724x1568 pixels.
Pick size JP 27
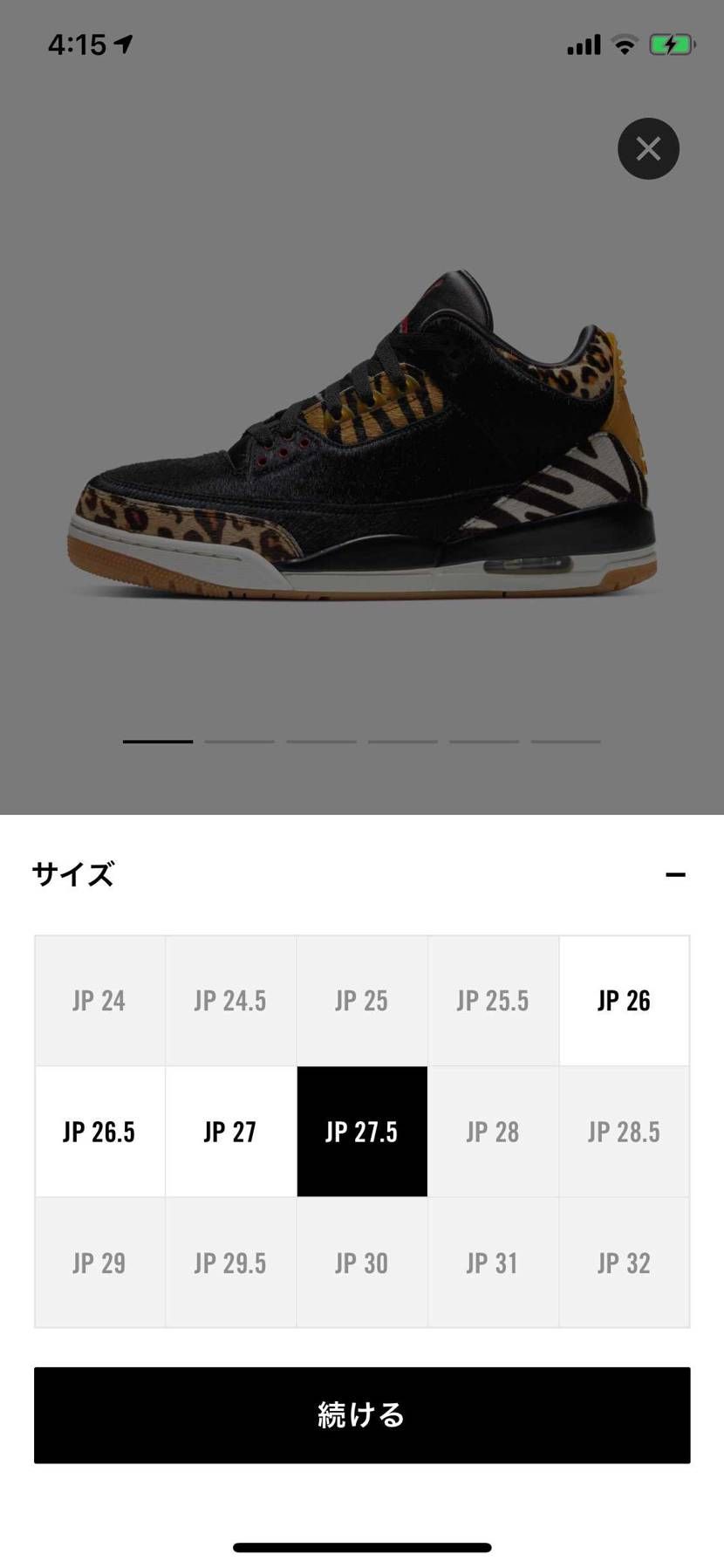[230, 1132]
